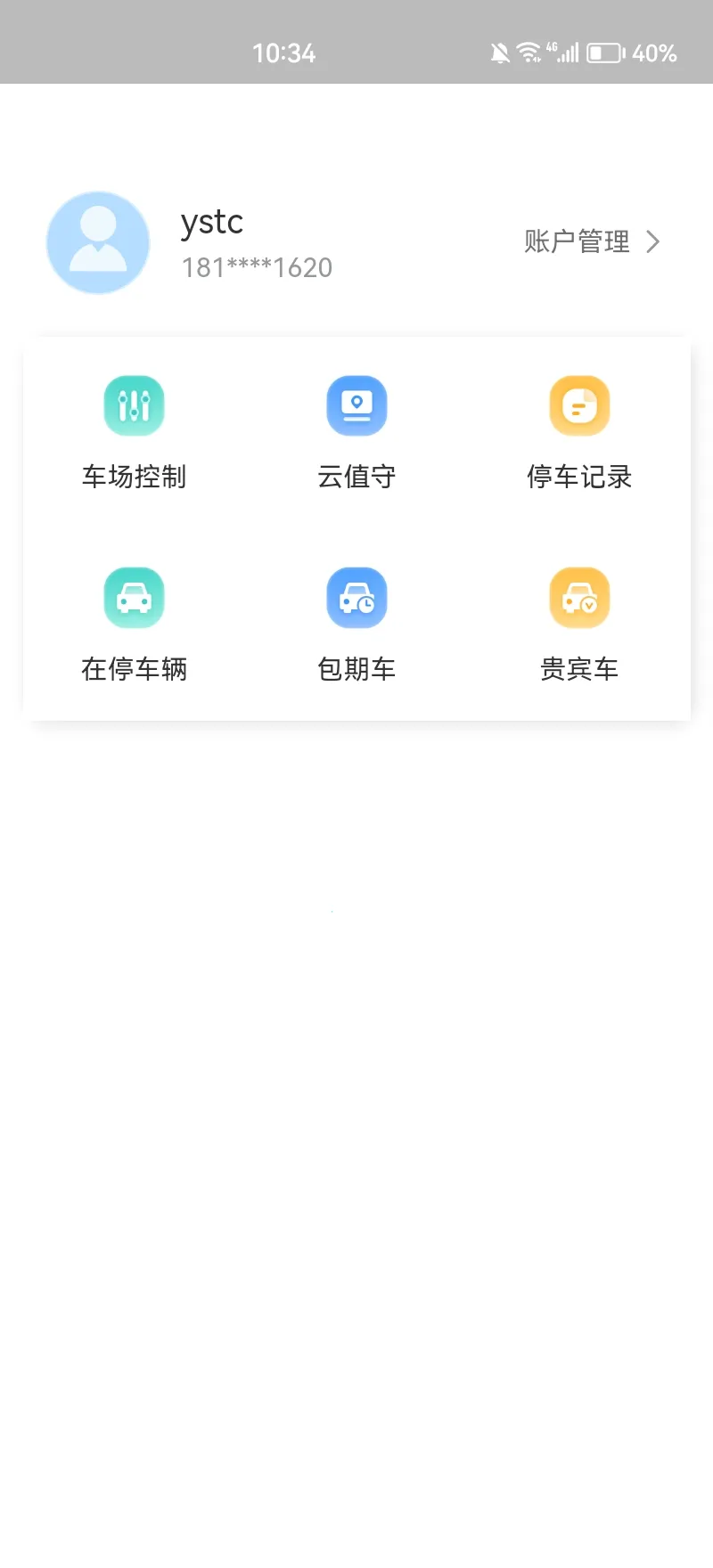Select the username ystc

[x=212, y=223]
